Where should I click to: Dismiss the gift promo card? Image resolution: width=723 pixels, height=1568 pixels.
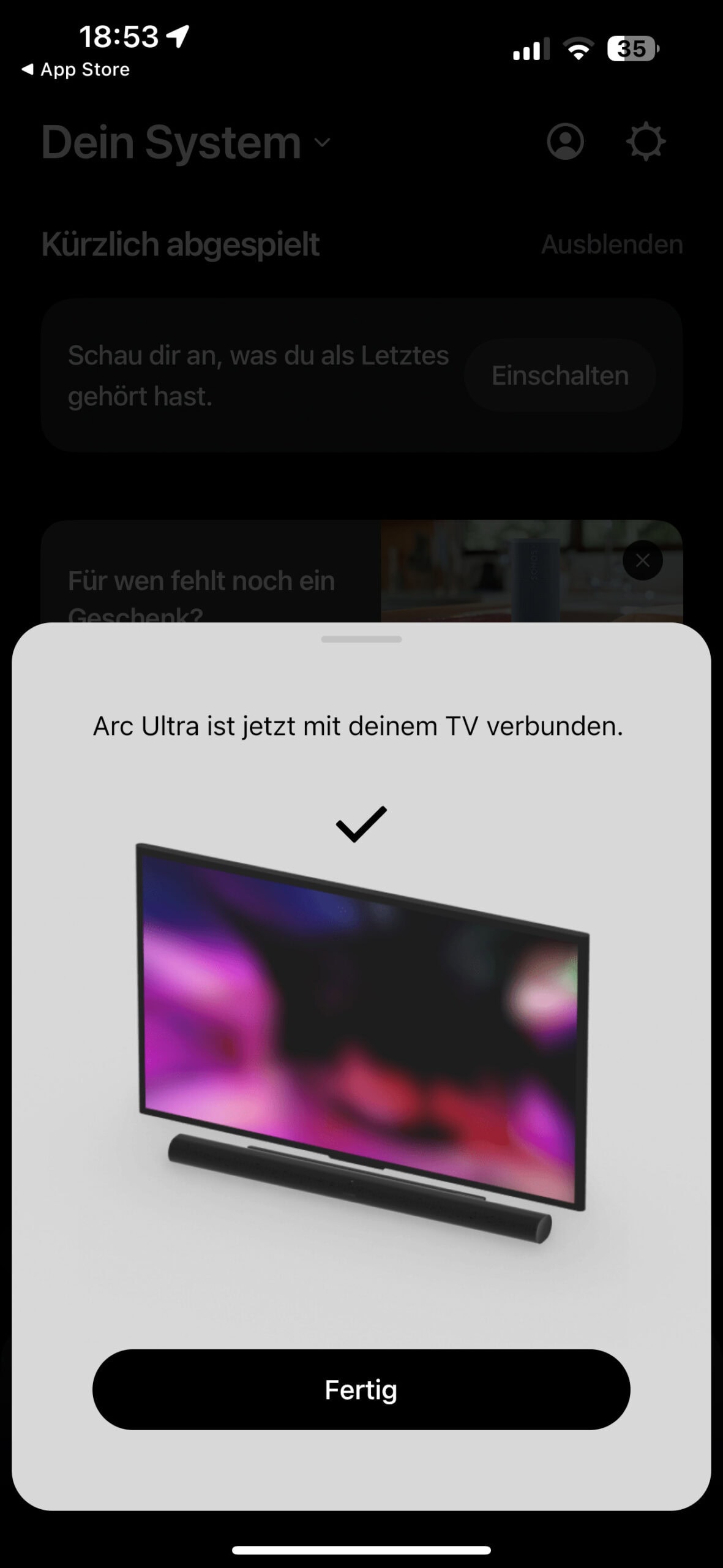tap(642, 560)
